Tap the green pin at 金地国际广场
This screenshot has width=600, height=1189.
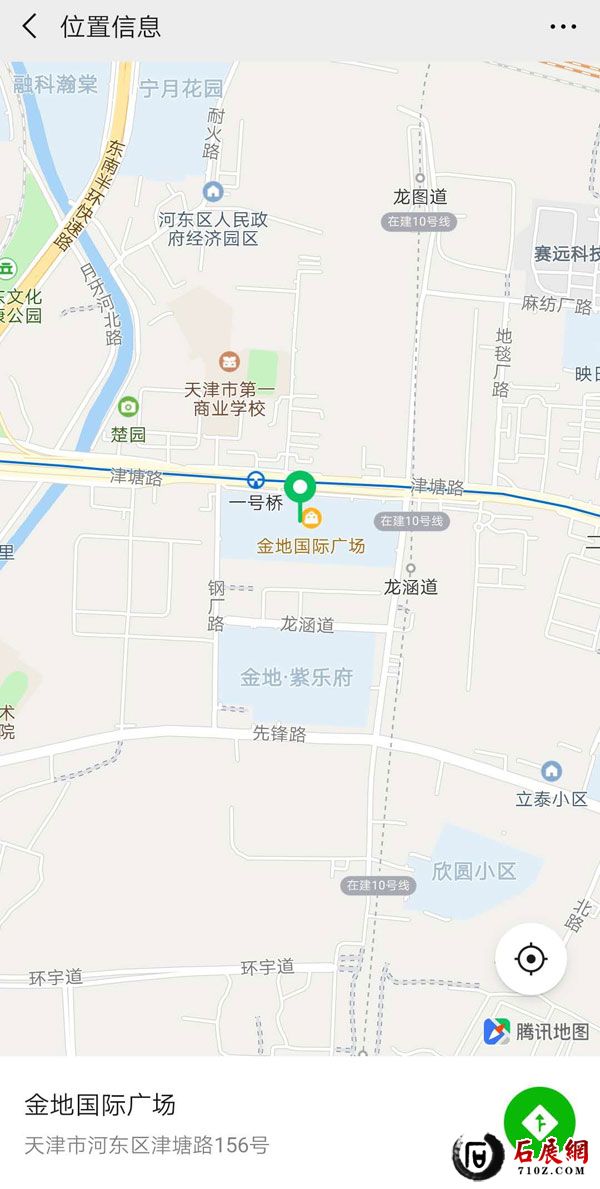tap(300, 489)
